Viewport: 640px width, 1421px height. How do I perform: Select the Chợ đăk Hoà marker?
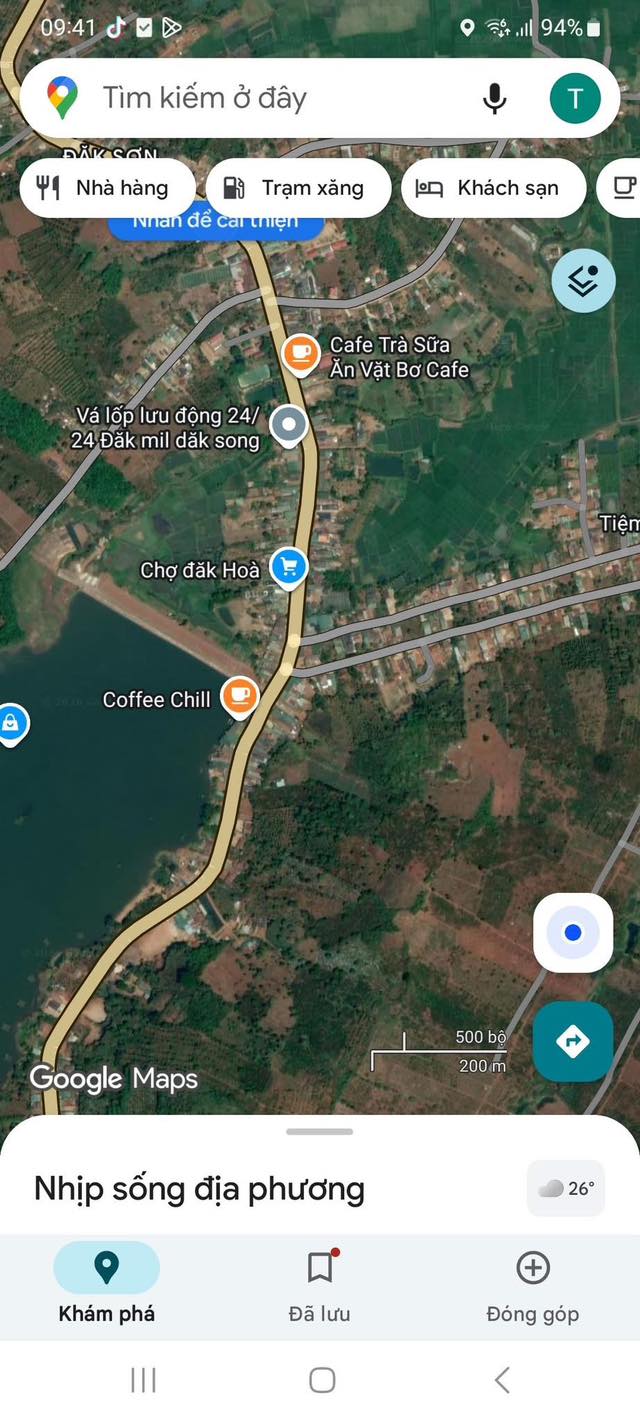pos(289,567)
